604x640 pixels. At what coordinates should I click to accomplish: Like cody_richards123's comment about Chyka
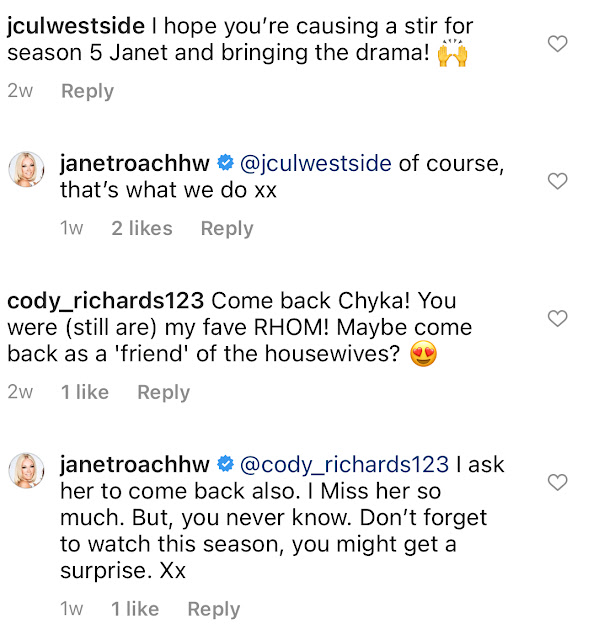559,318
